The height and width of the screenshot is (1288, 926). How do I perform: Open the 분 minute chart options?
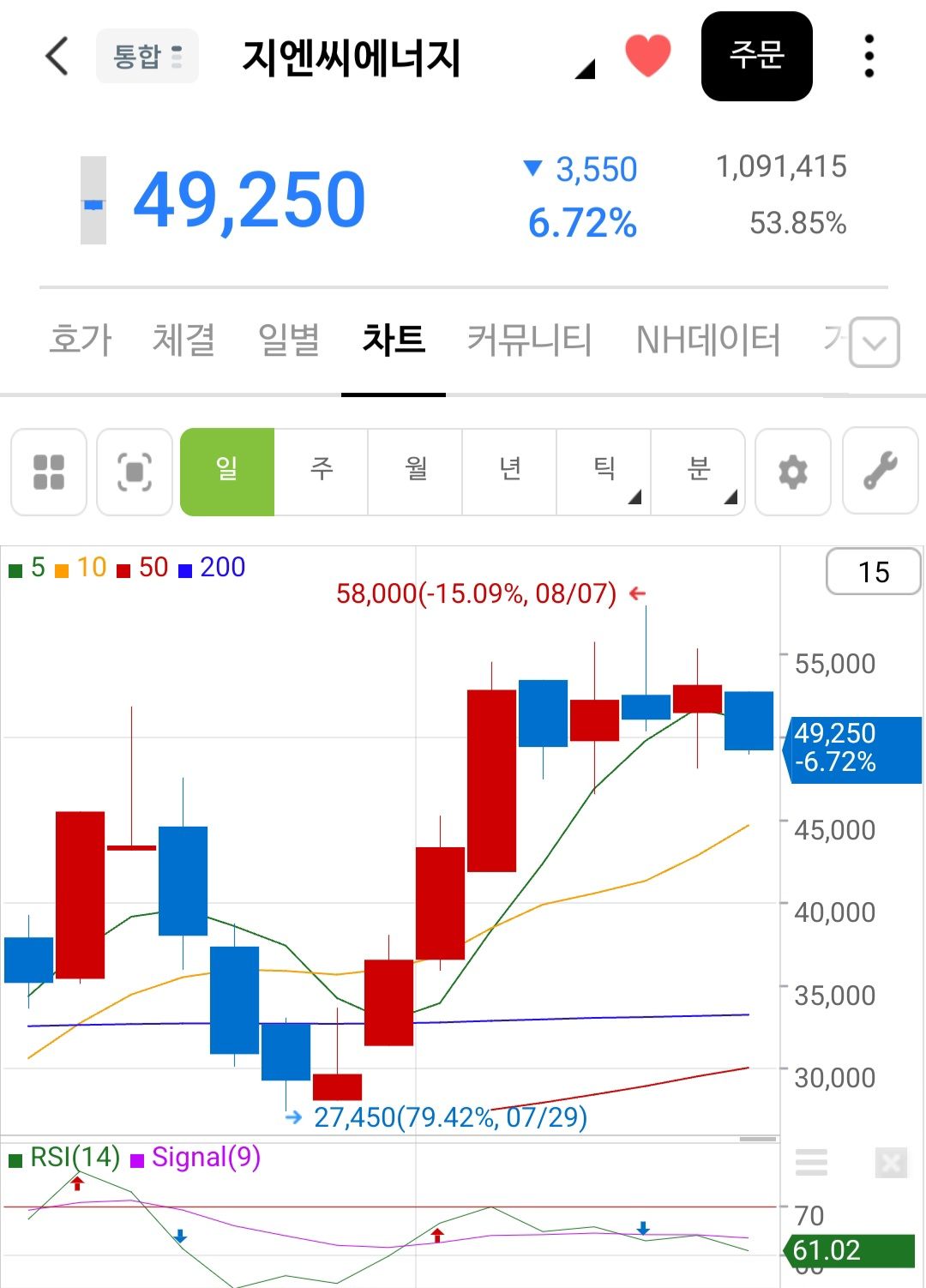699,472
